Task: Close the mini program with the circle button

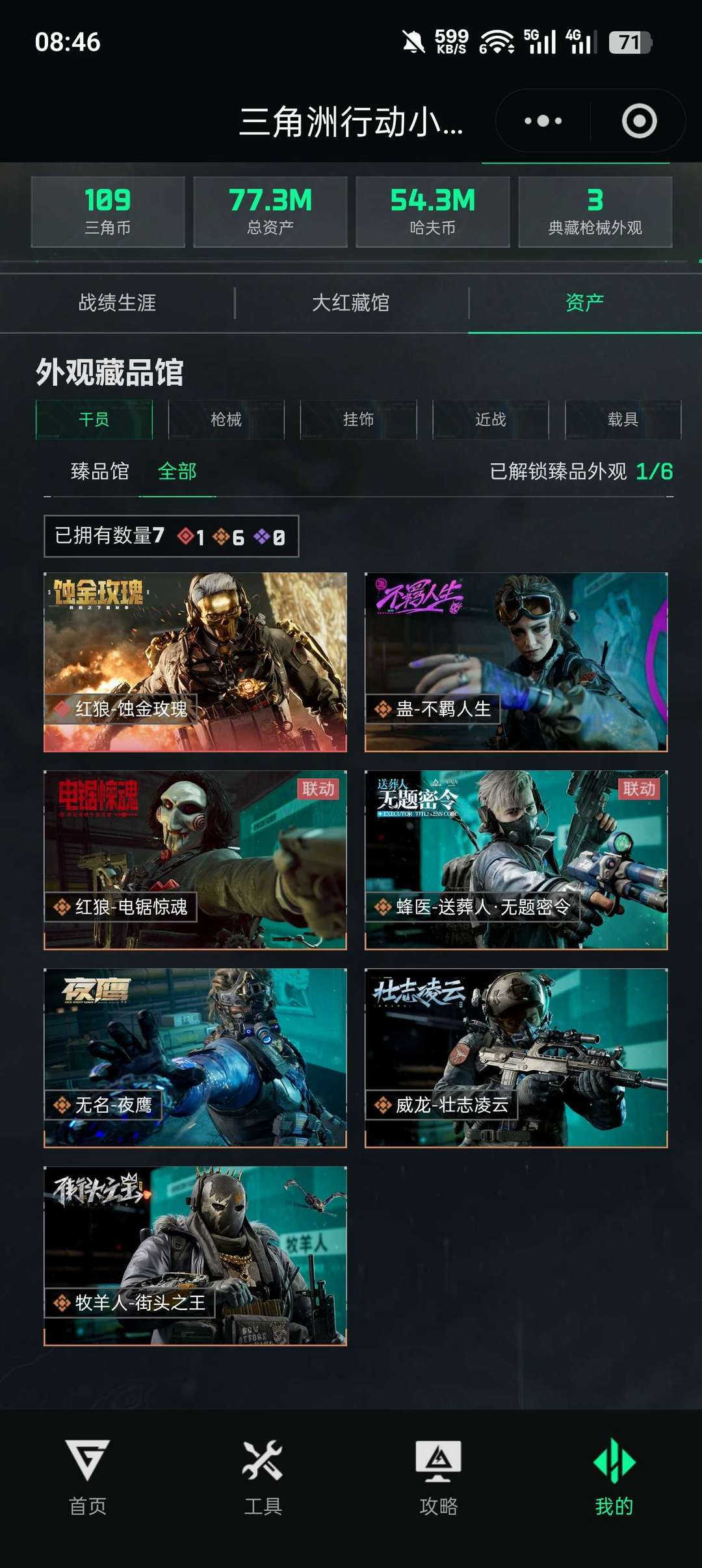Action: coord(639,121)
